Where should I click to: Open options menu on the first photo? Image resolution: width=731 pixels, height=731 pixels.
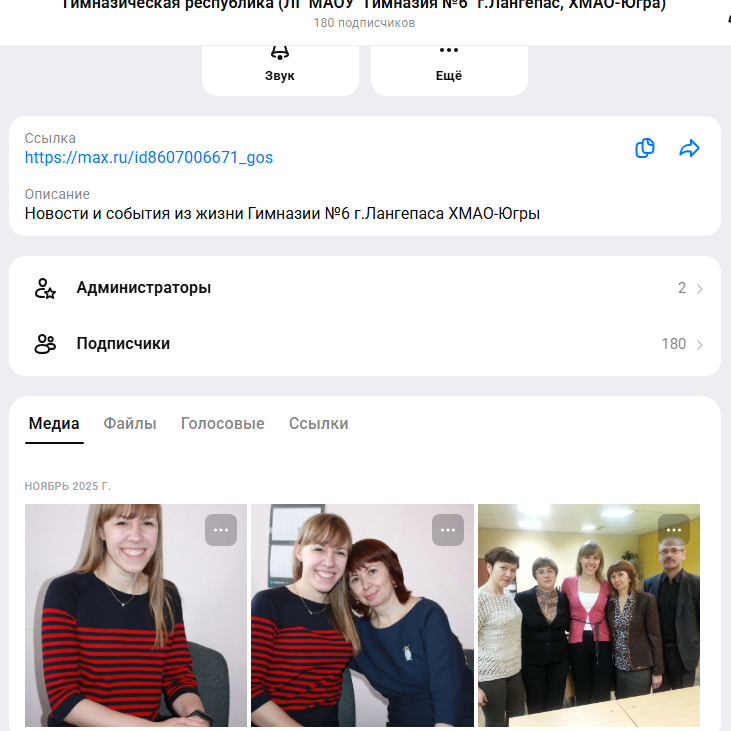221,530
